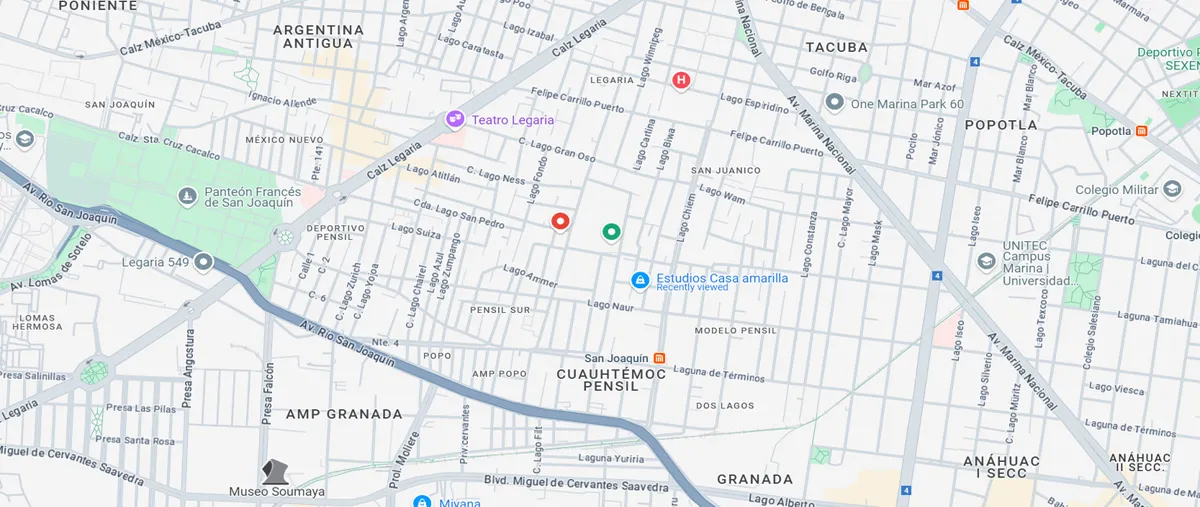
Task: Open the hospital marker near Legaria
Action: click(x=682, y=80)
